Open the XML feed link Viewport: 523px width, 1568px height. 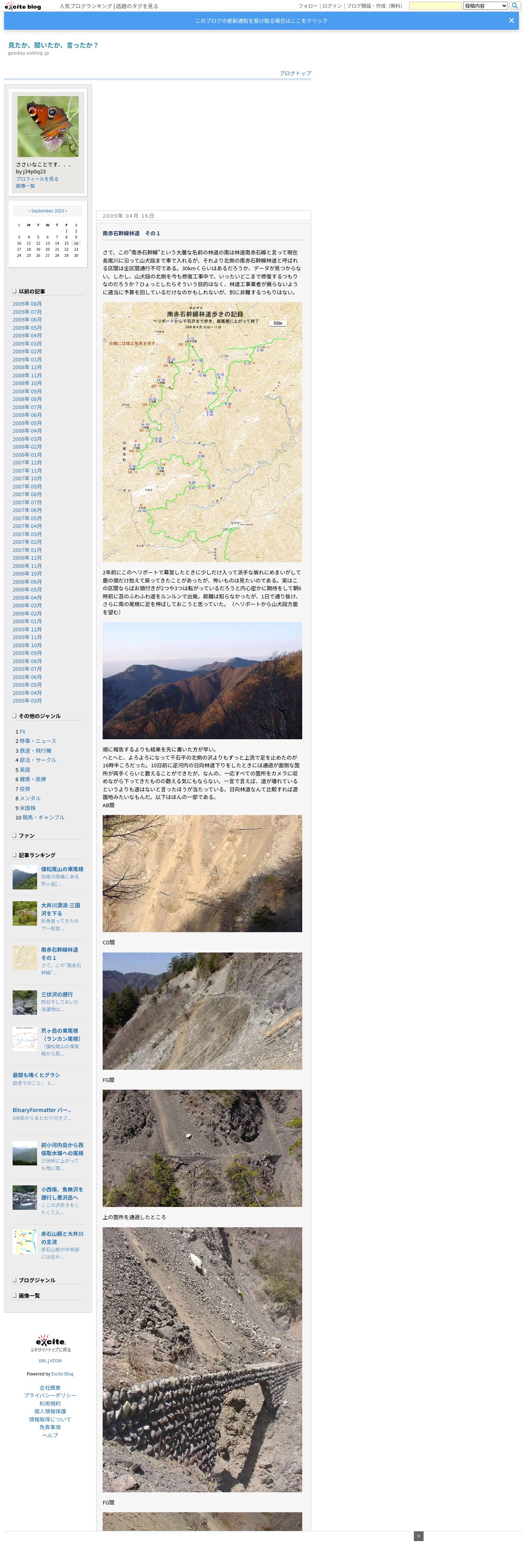pos(42,1360)
